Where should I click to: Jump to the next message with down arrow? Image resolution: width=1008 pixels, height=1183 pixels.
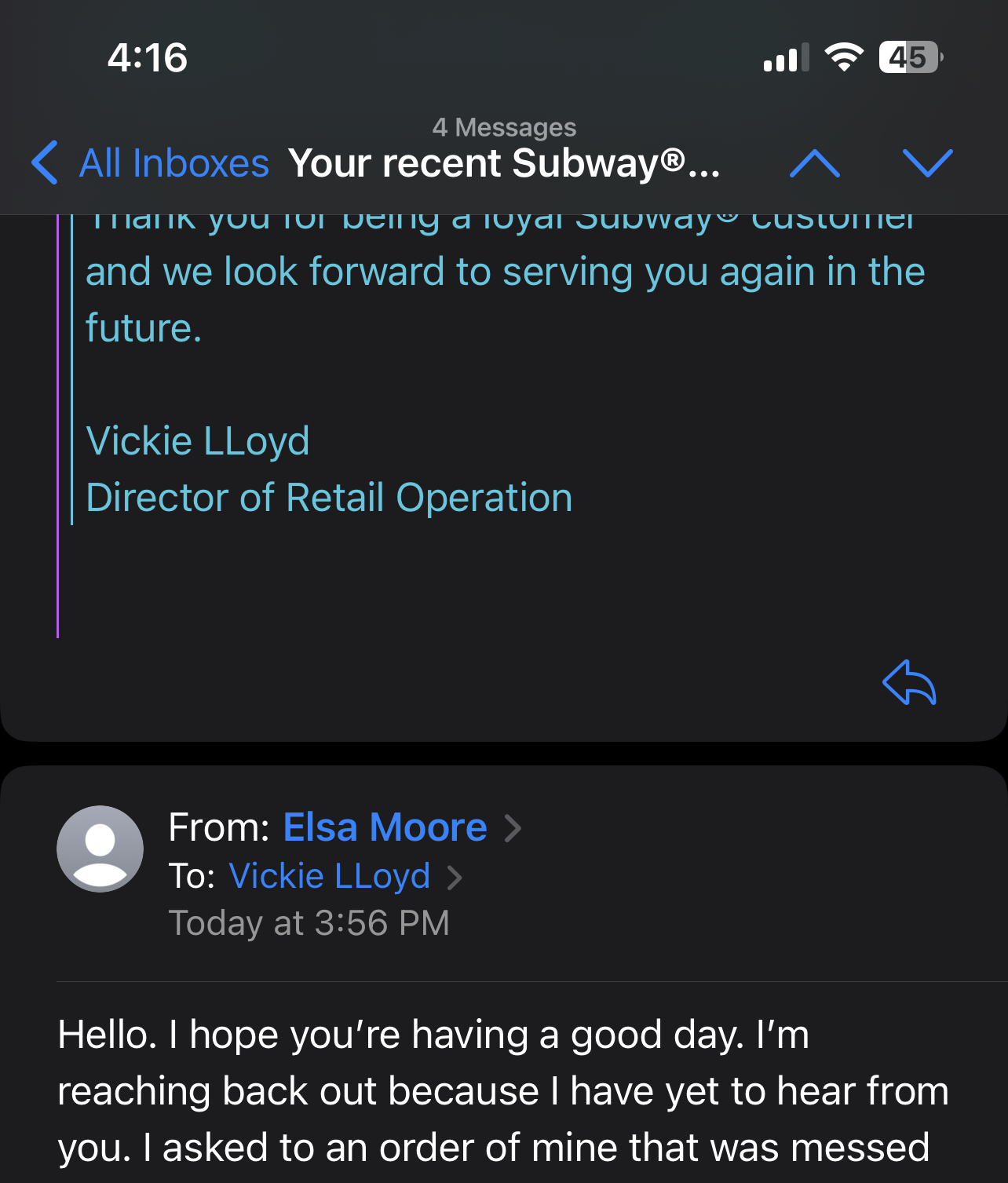click(x=929, y=163)
